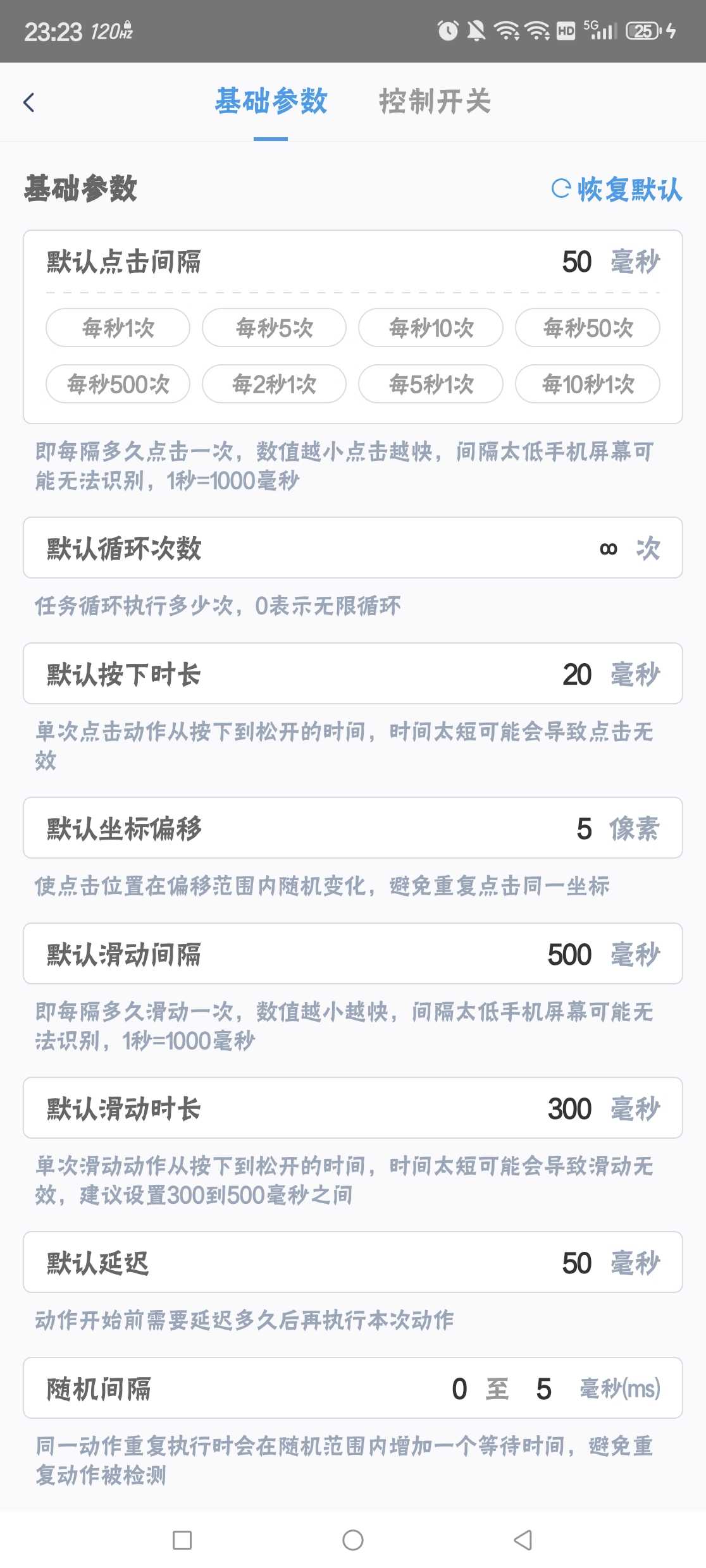Open recent apps from navigation bar
706x1568 pixels.
(182, 1540)
